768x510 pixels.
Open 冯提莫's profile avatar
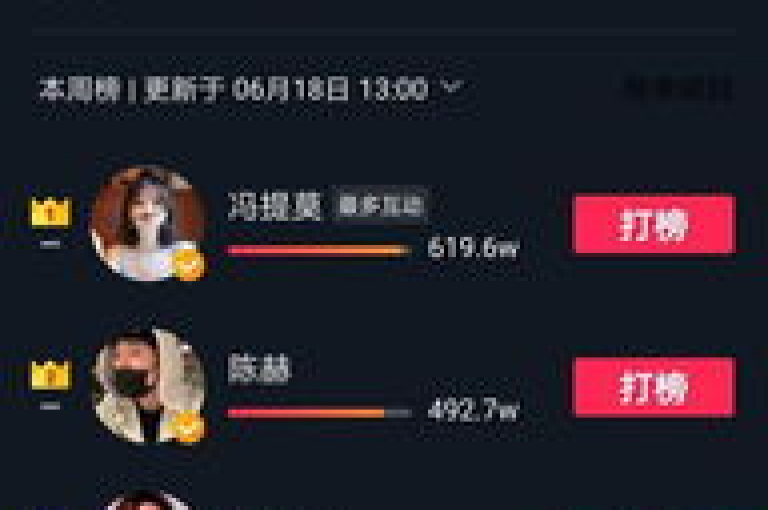[148, 223]
